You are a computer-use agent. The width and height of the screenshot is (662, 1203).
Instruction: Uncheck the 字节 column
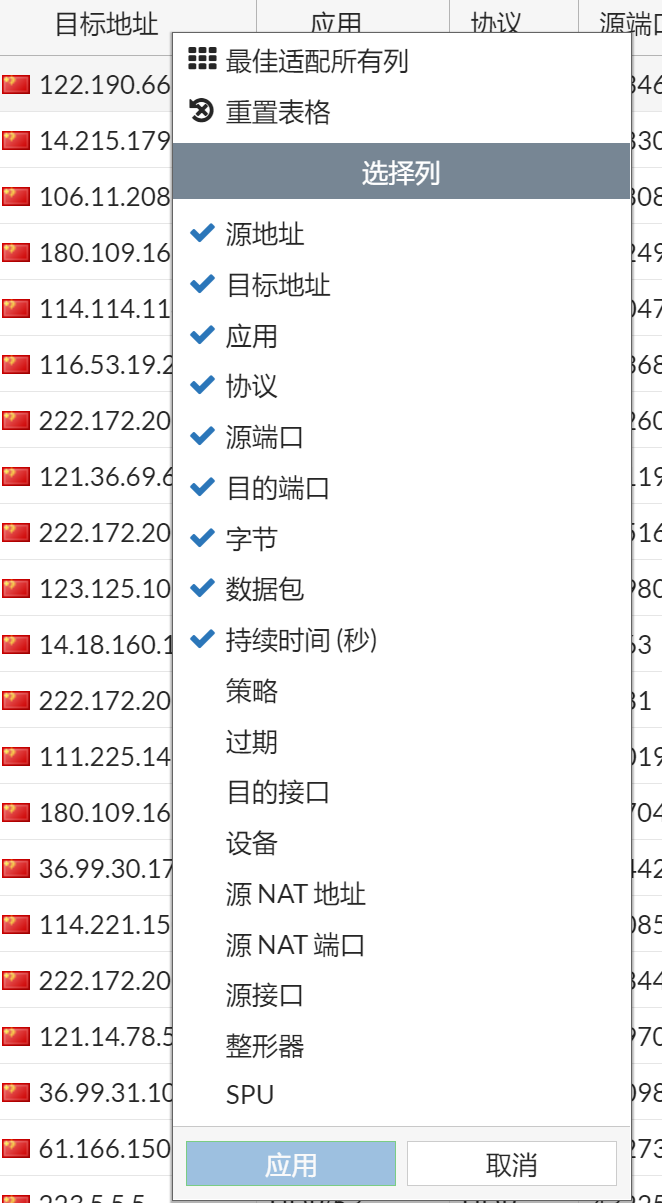pos(251,540)
